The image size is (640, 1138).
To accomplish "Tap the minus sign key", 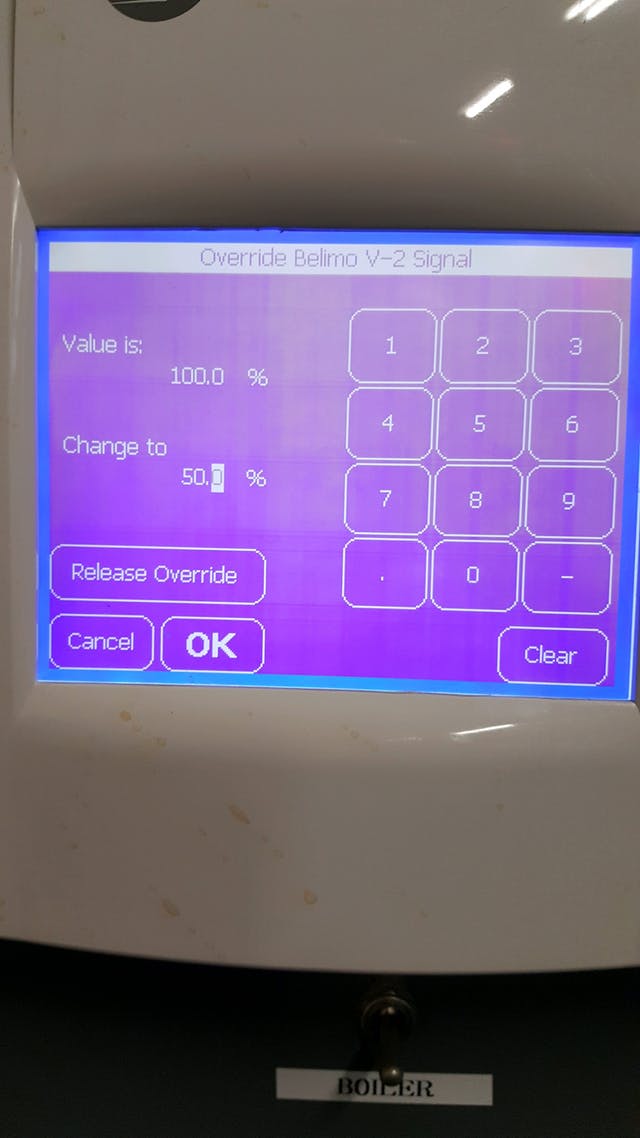I will [566, 576].
